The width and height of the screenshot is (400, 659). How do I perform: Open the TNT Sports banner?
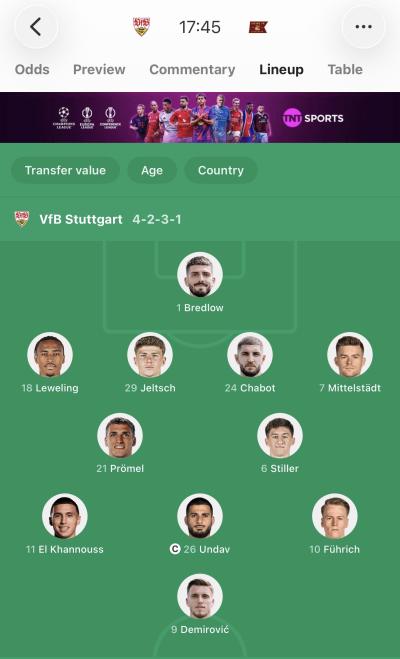tap(200, 118)
